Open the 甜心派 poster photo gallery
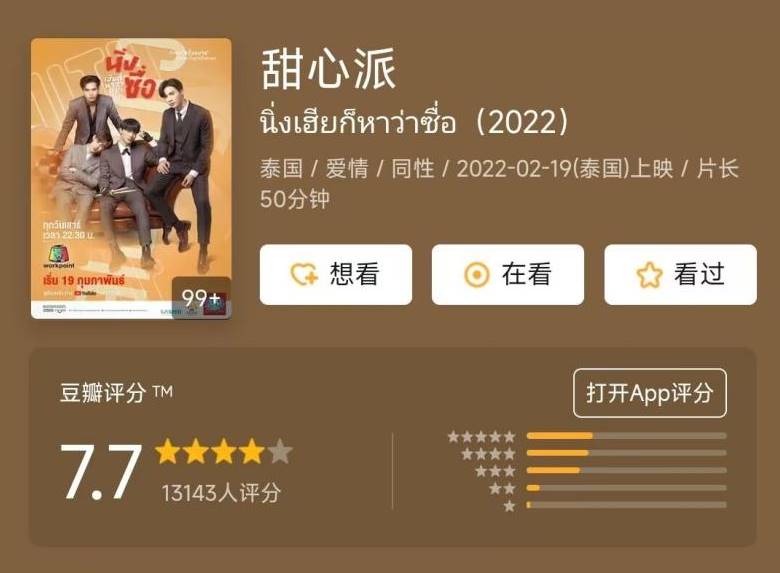Viewport: 780px width, 573px height. tap(131, 178)
